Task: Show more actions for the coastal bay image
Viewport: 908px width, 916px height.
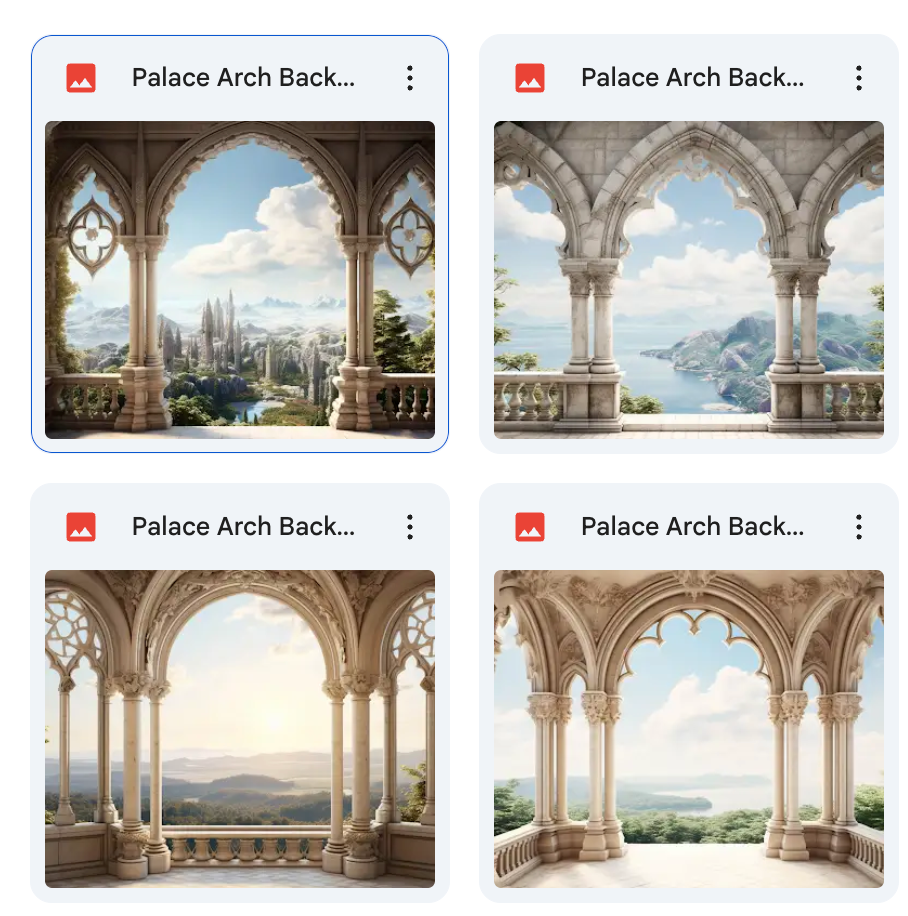Action: pos(858,78)
